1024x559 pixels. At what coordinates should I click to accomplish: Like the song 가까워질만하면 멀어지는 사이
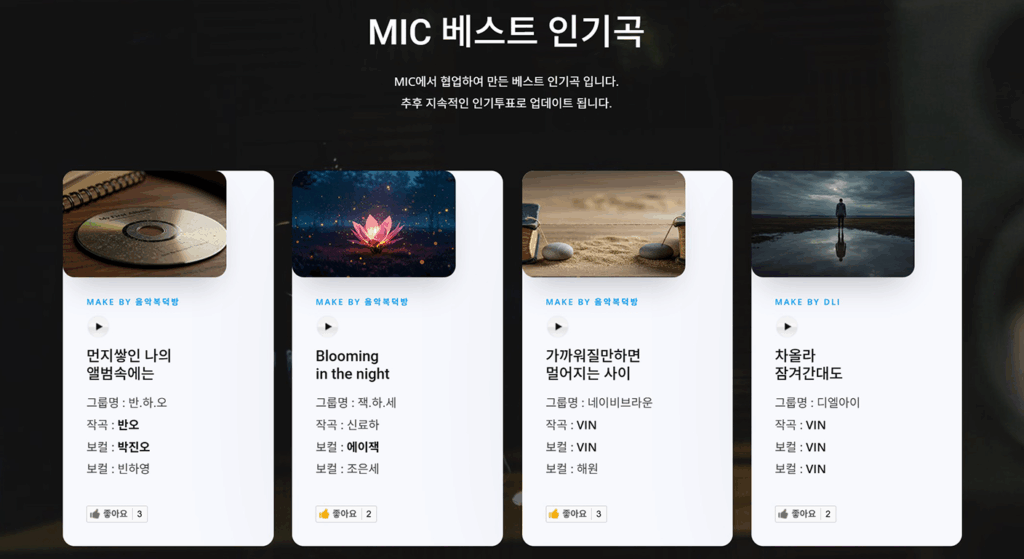pos(576,514)
